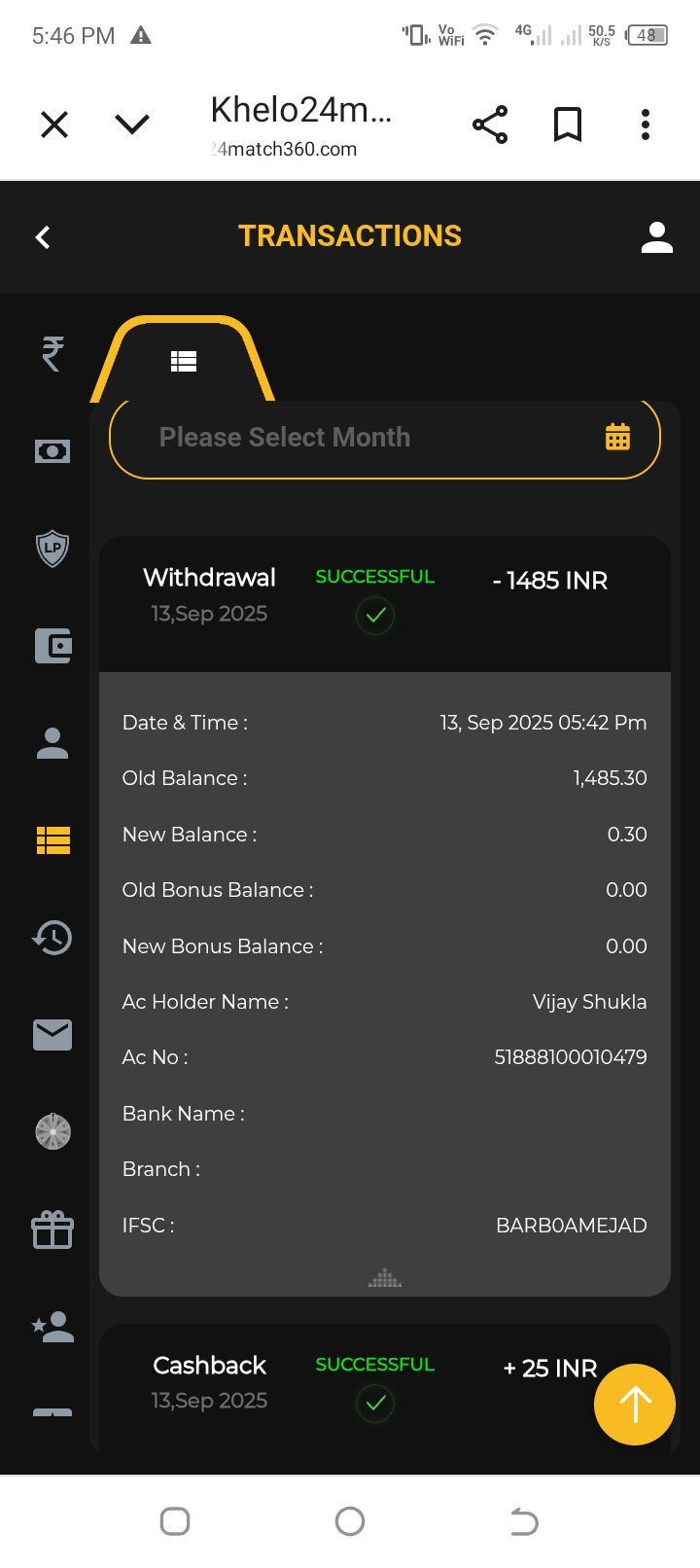Image resolution: width=700 pixels, height=1568 pixels.
Task: Open the user profile icon in header
Action: 657,237
